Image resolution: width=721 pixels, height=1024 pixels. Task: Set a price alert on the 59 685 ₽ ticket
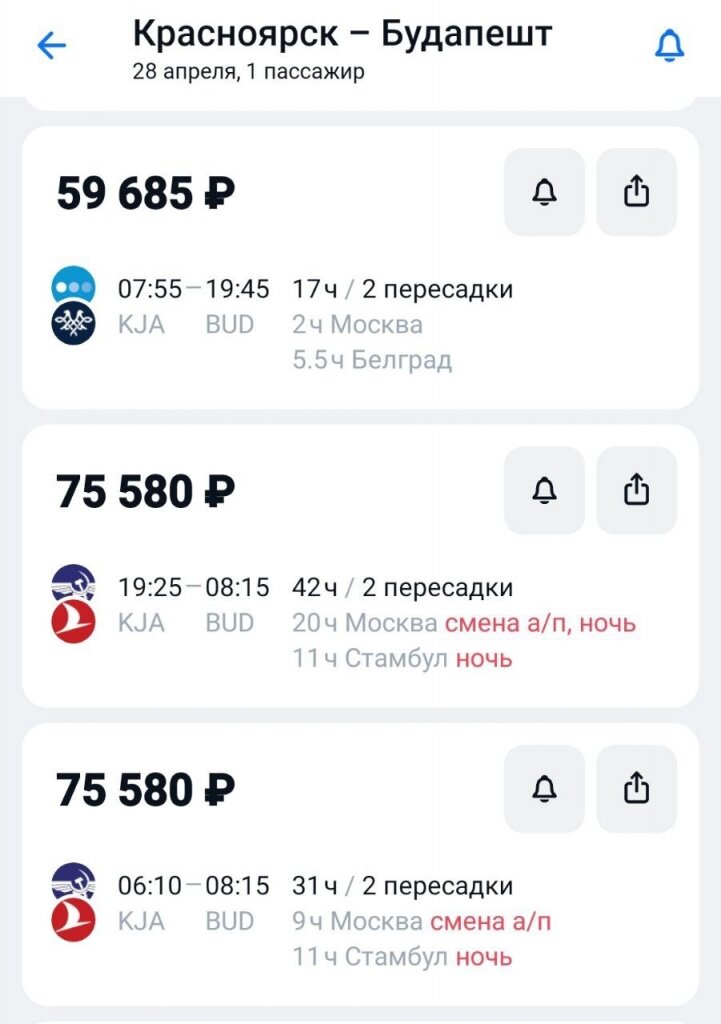tap(544, 192)
